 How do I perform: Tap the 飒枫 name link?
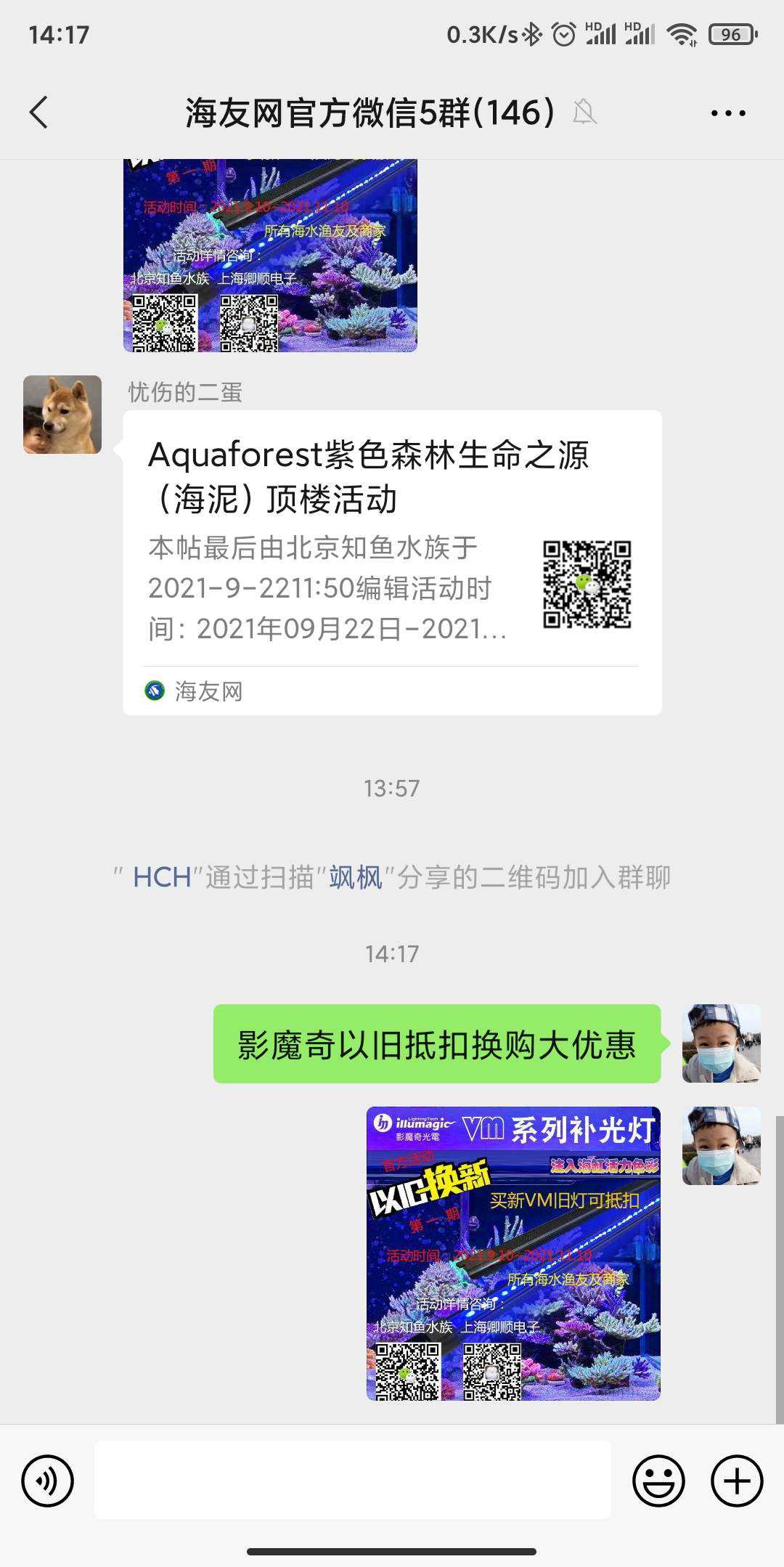tap(356, 877)
